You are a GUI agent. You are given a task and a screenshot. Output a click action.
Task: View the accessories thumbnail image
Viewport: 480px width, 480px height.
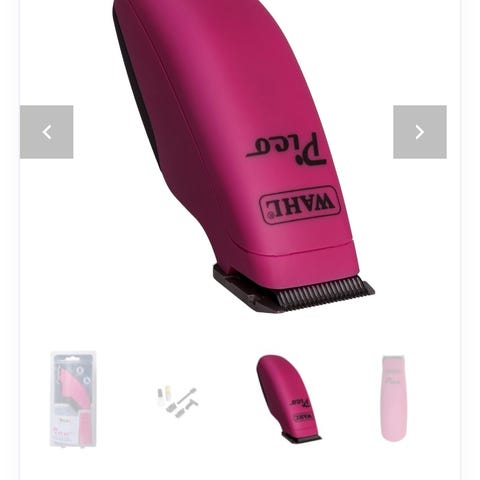(x=178, y=402)
